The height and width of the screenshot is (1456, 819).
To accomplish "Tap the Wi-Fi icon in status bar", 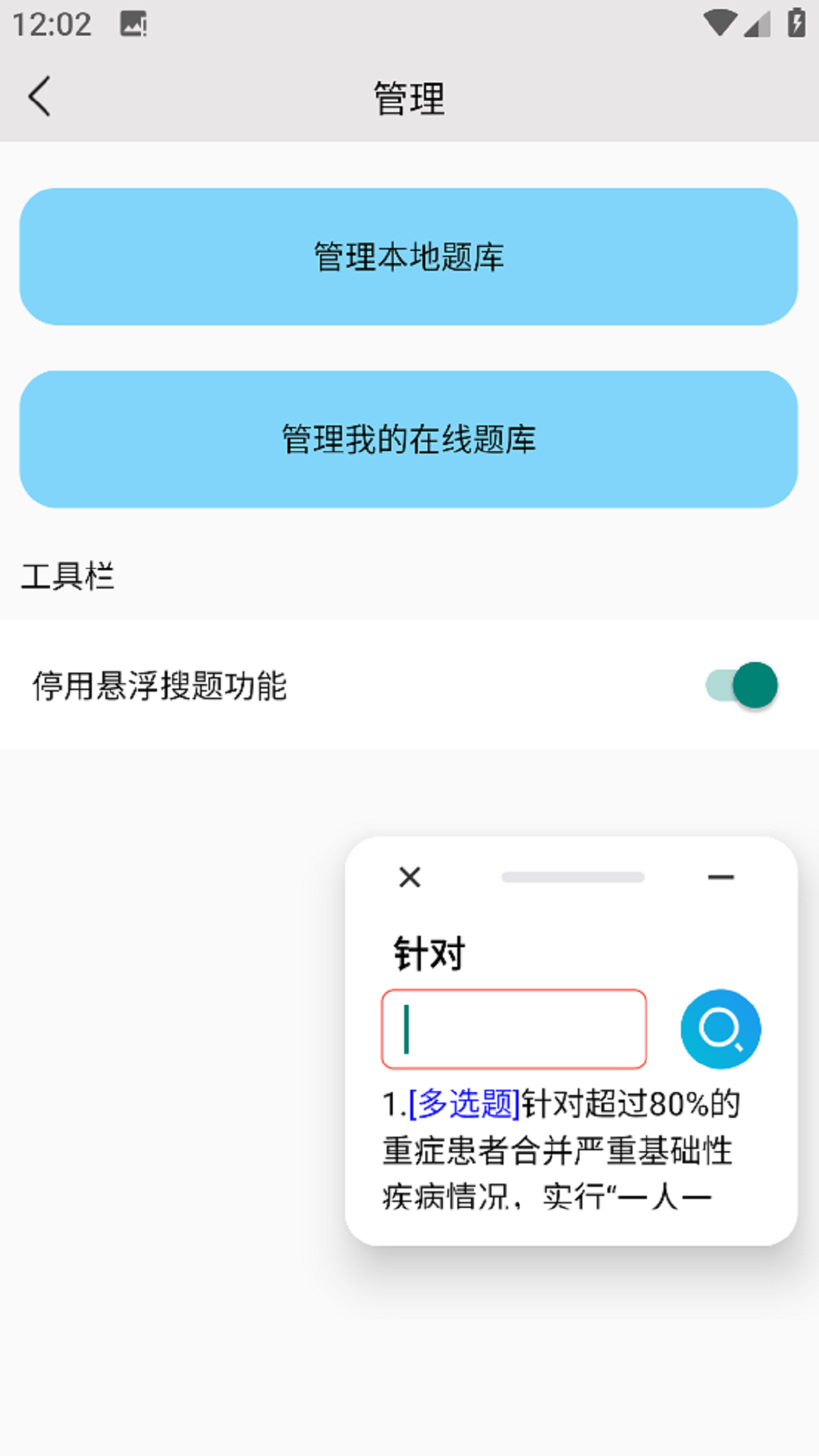I will point(719,23).
